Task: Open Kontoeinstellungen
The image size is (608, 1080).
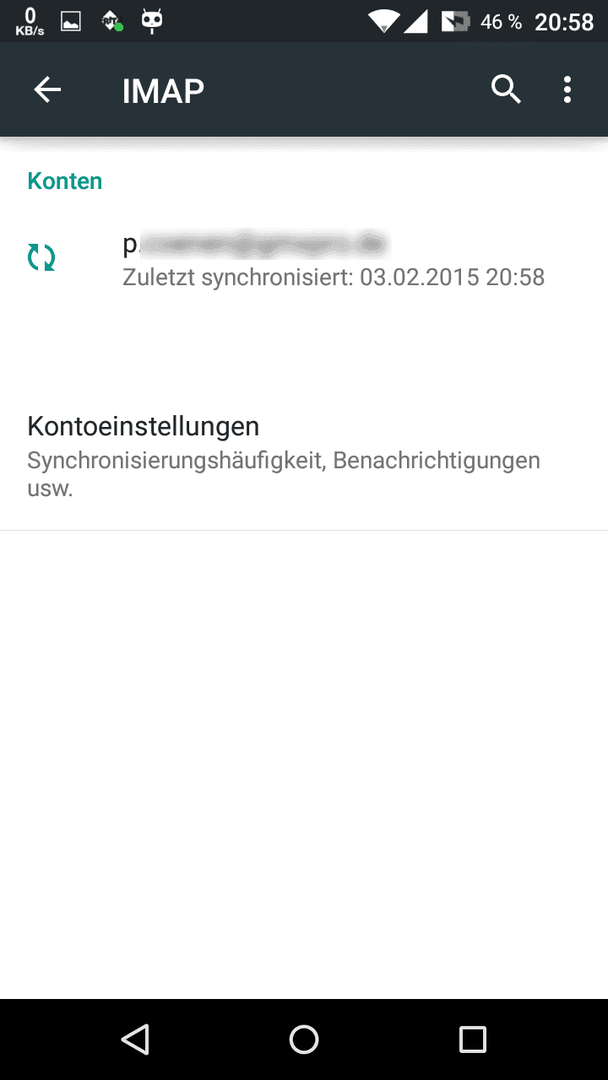Action: point(304,455)
